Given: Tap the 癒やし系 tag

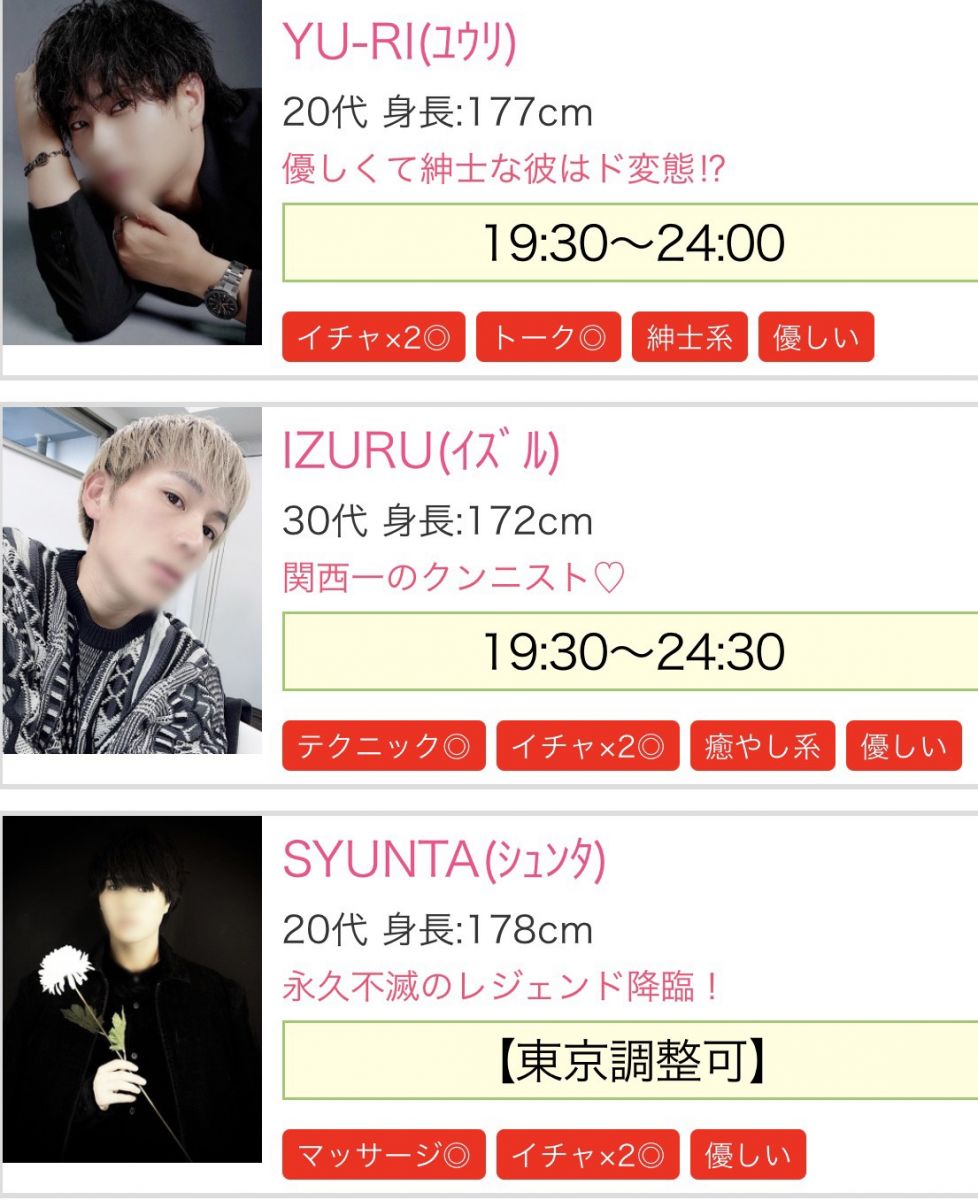Looking at the screenshot, I should point(762,747).
